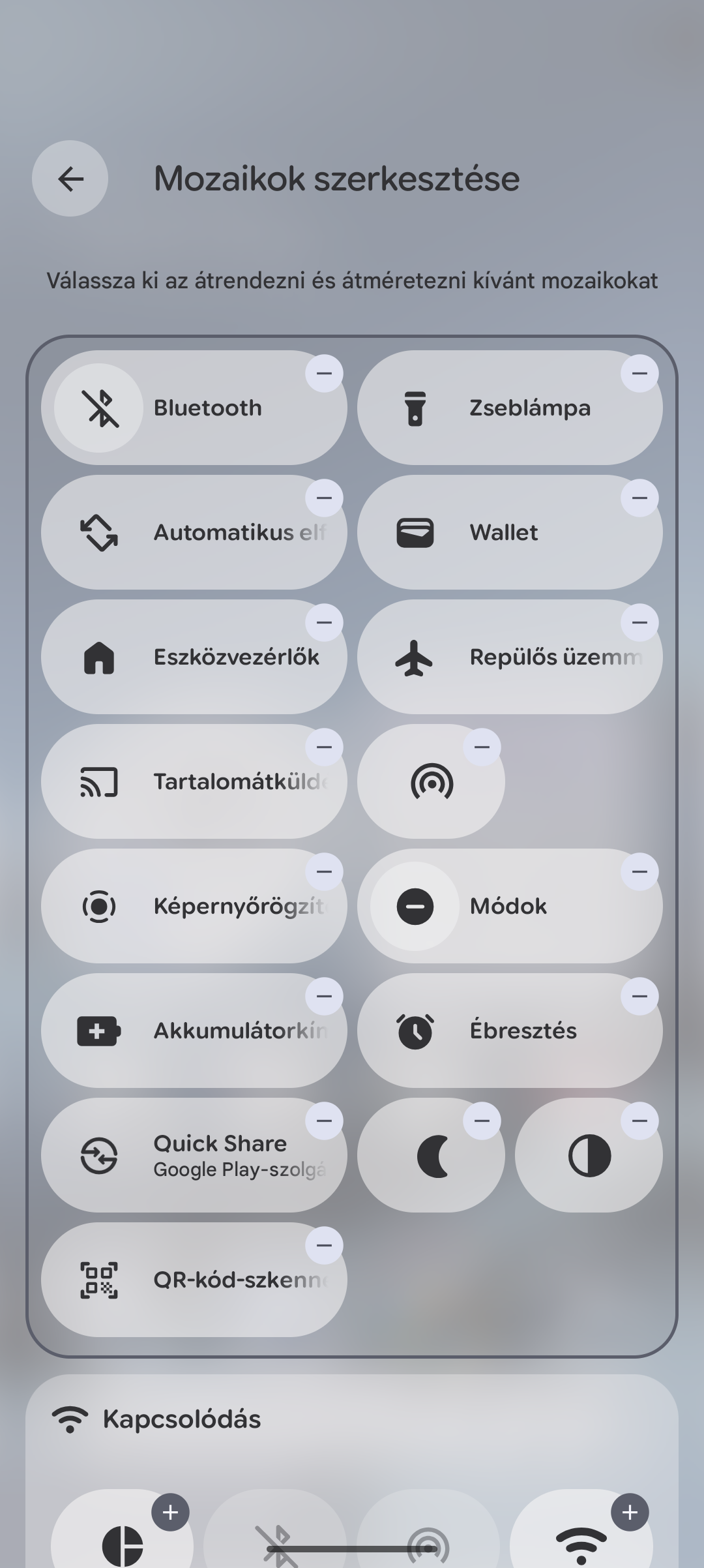Select the Wallet tile

510,533
